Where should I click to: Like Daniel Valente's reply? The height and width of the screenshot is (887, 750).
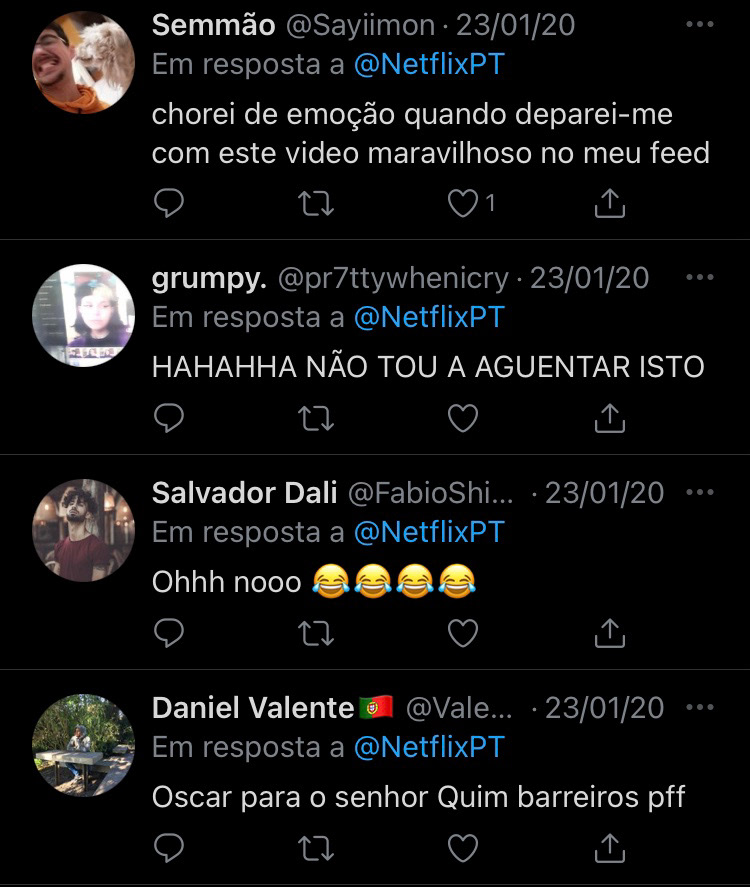[x=462, y=849]
